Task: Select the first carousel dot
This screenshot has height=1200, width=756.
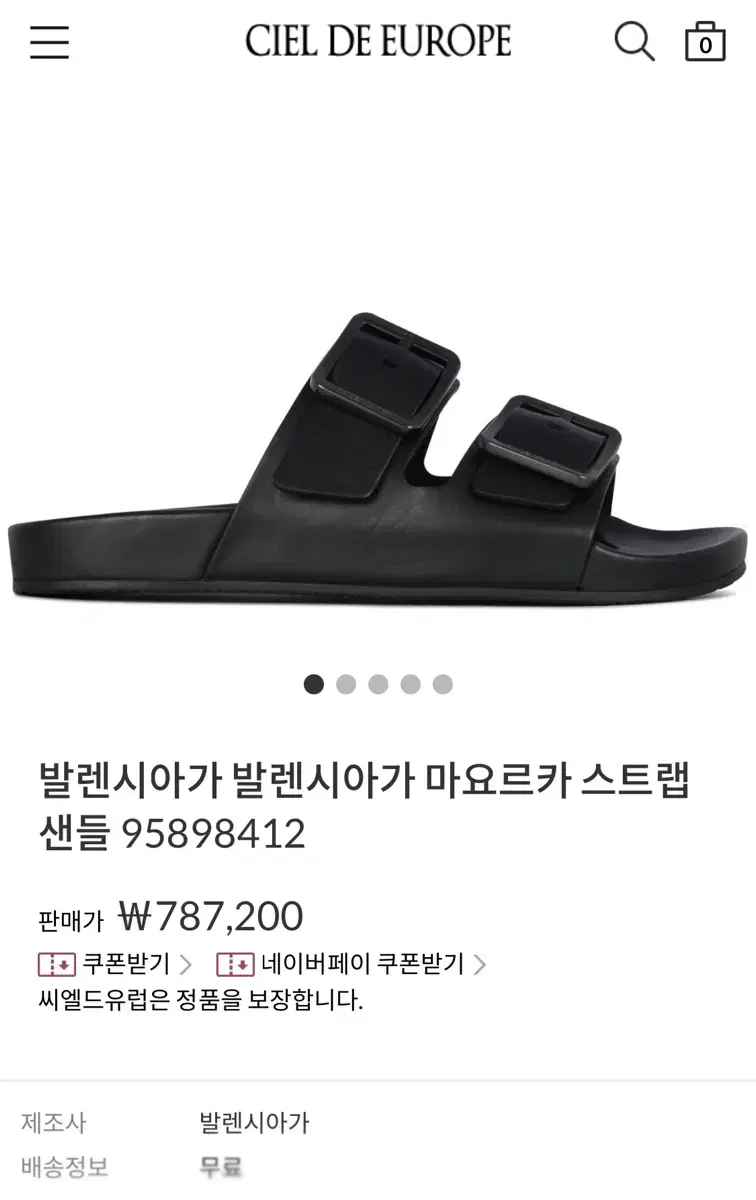Action: 314,682
